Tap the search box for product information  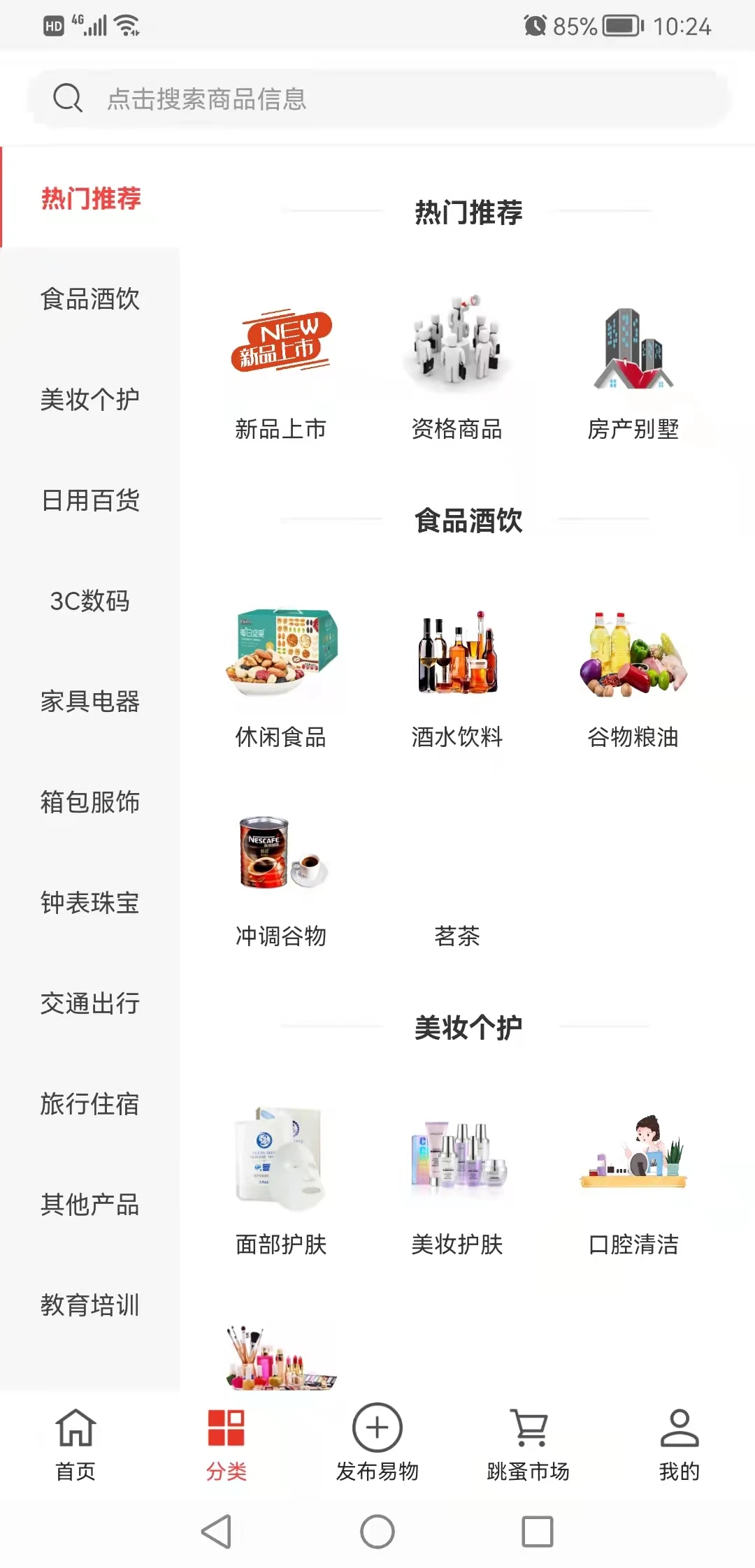pyautogui.click(x=377, y=99)
